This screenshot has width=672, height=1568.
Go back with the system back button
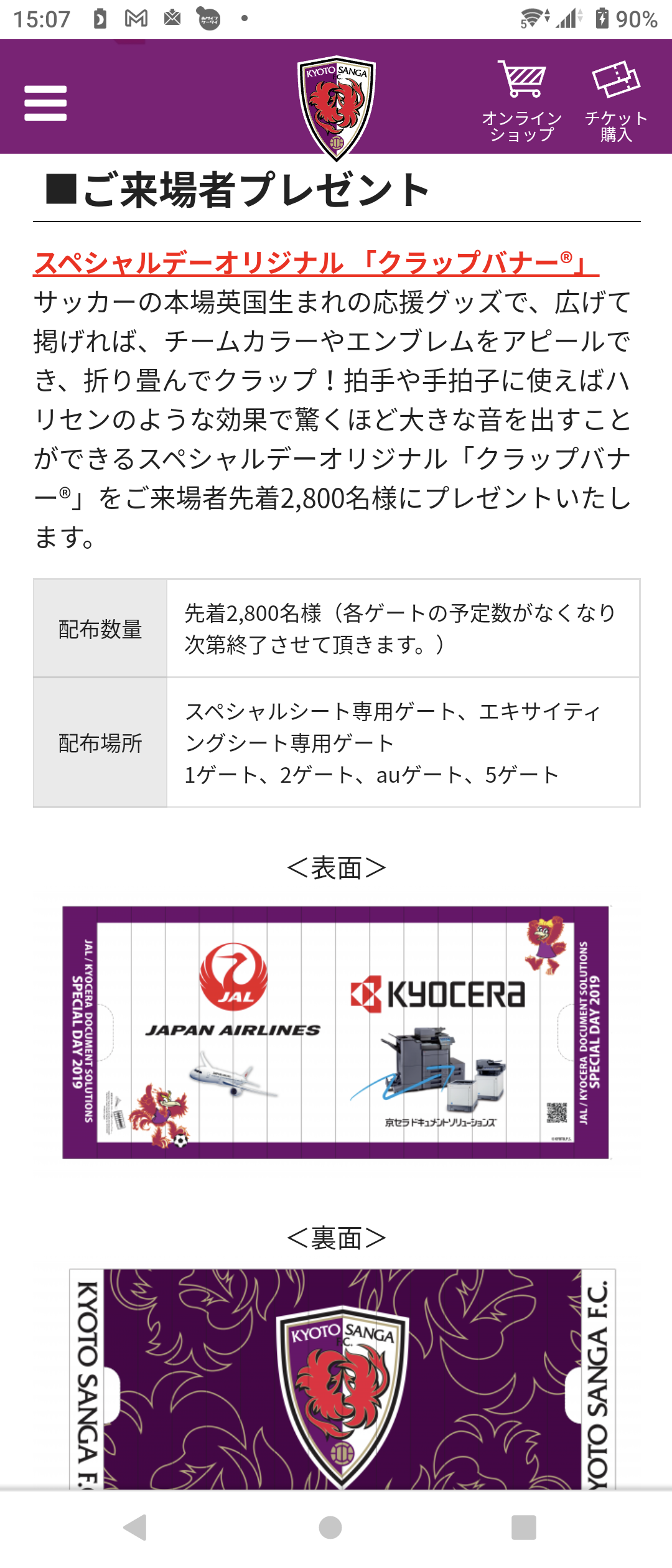(x=135, y=1527)
